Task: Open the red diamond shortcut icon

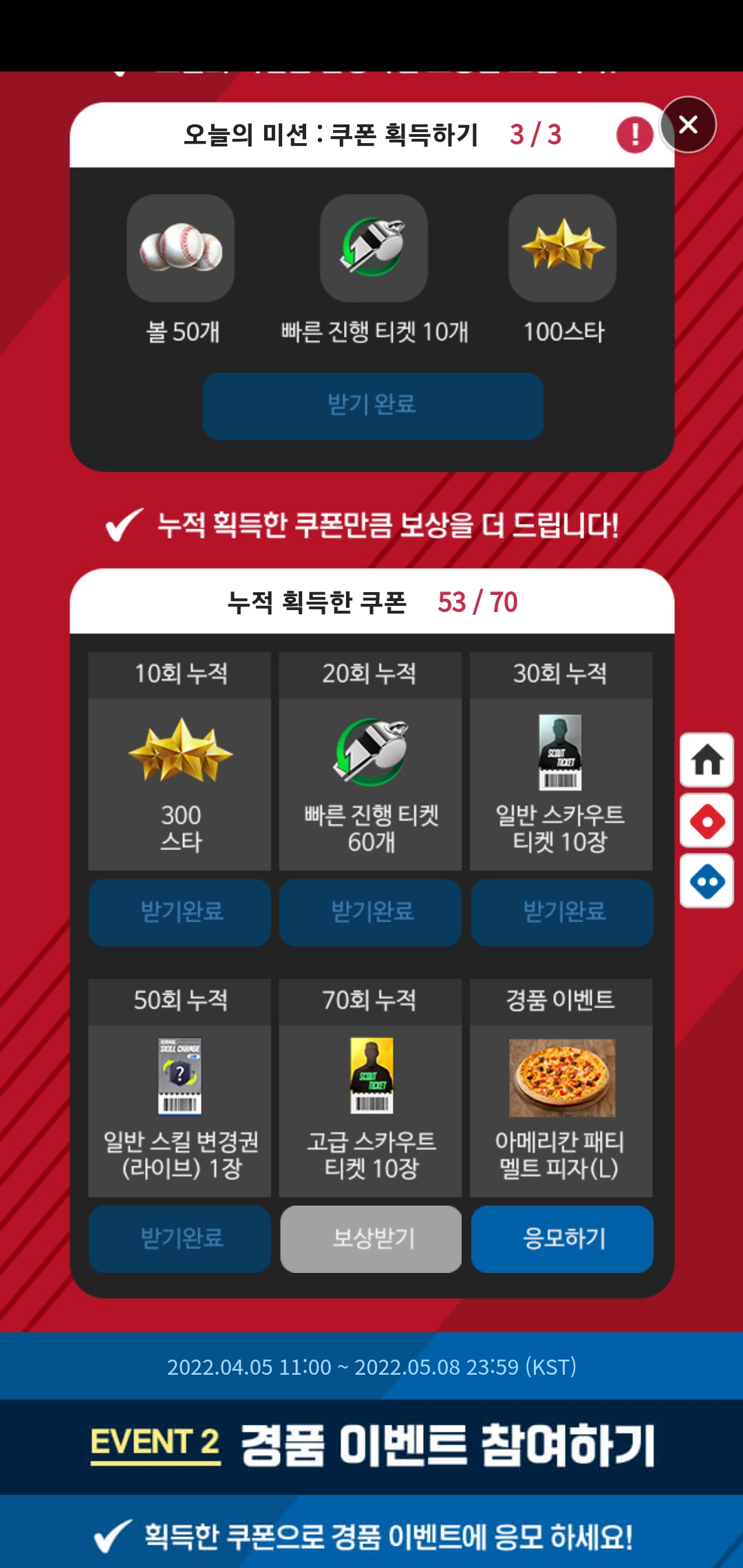Action: (707, 821)
